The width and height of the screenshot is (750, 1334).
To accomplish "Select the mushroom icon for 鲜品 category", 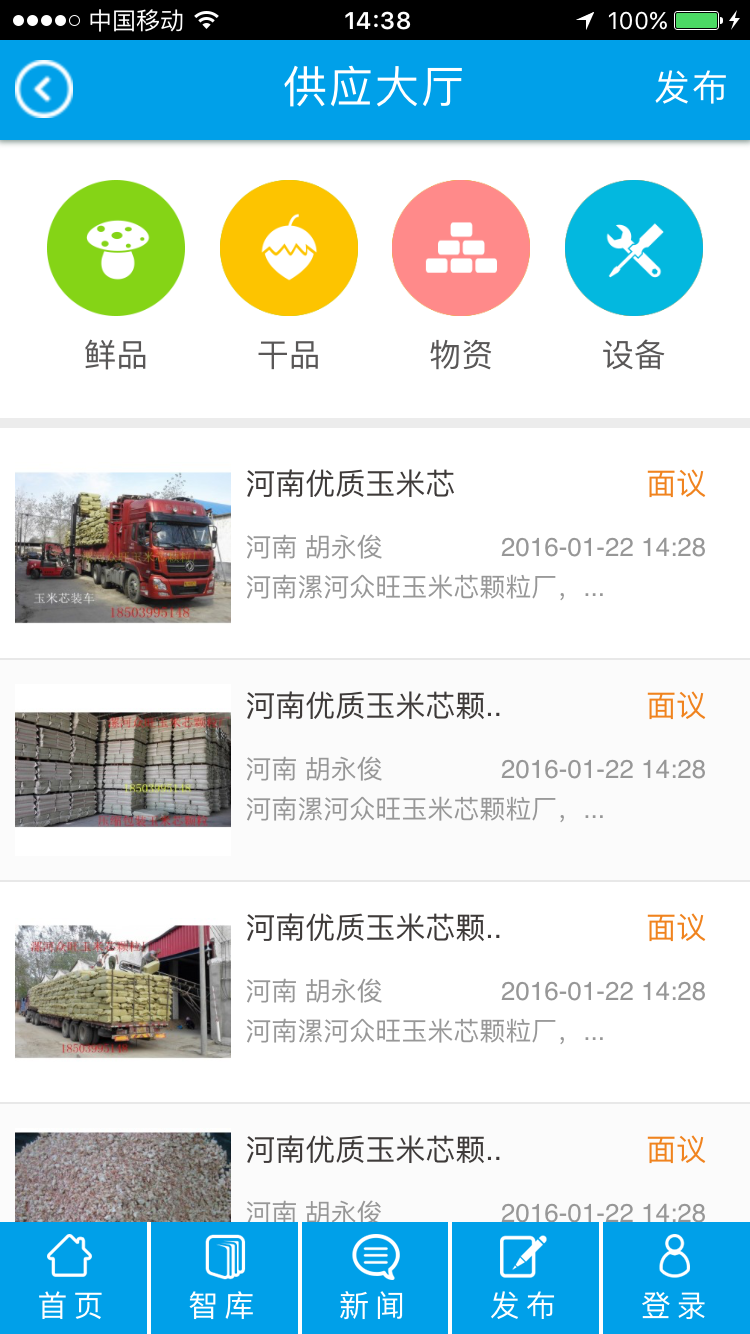I will coord(115,247).
